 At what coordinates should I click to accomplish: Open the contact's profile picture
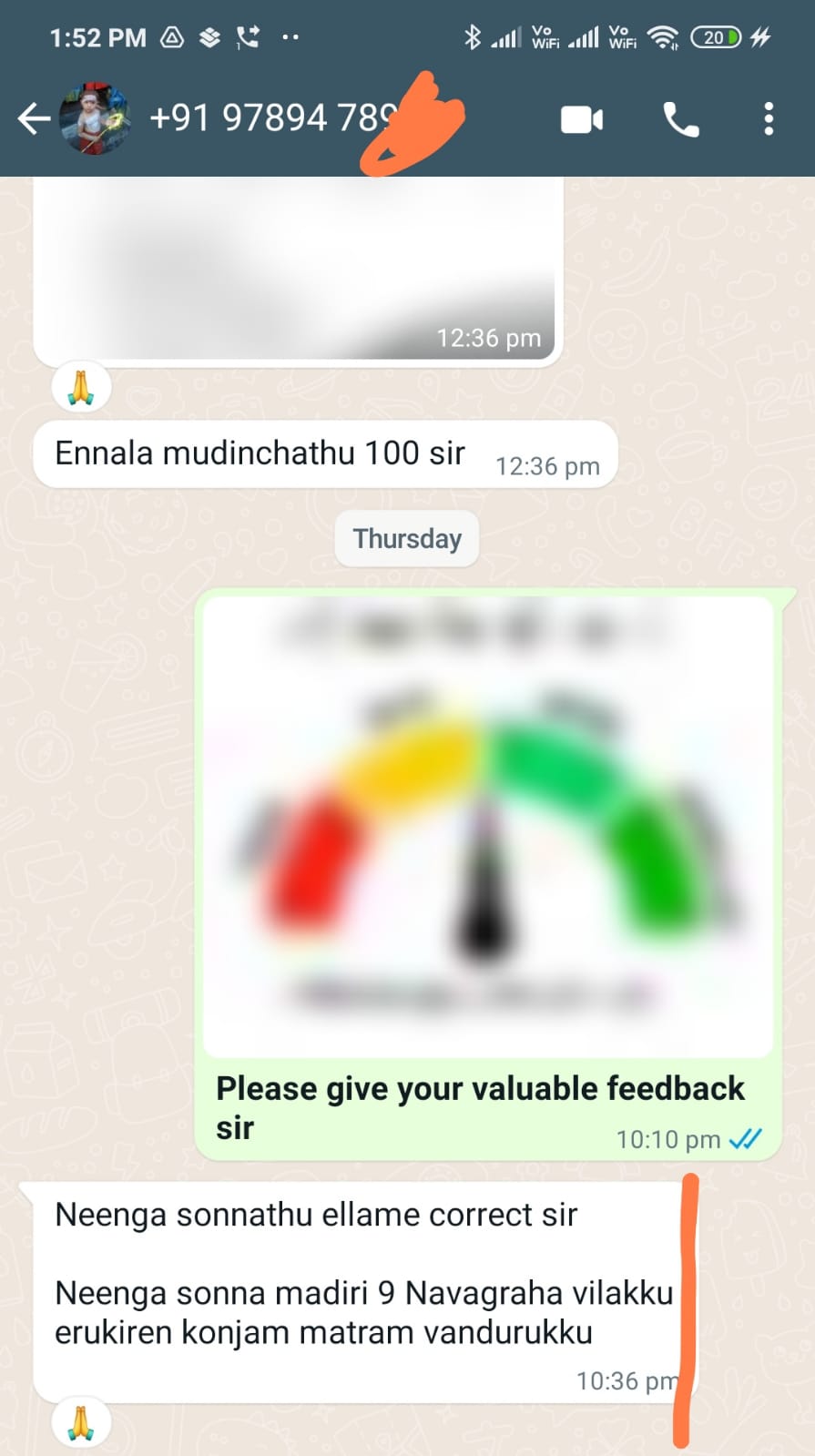[94, 119]
